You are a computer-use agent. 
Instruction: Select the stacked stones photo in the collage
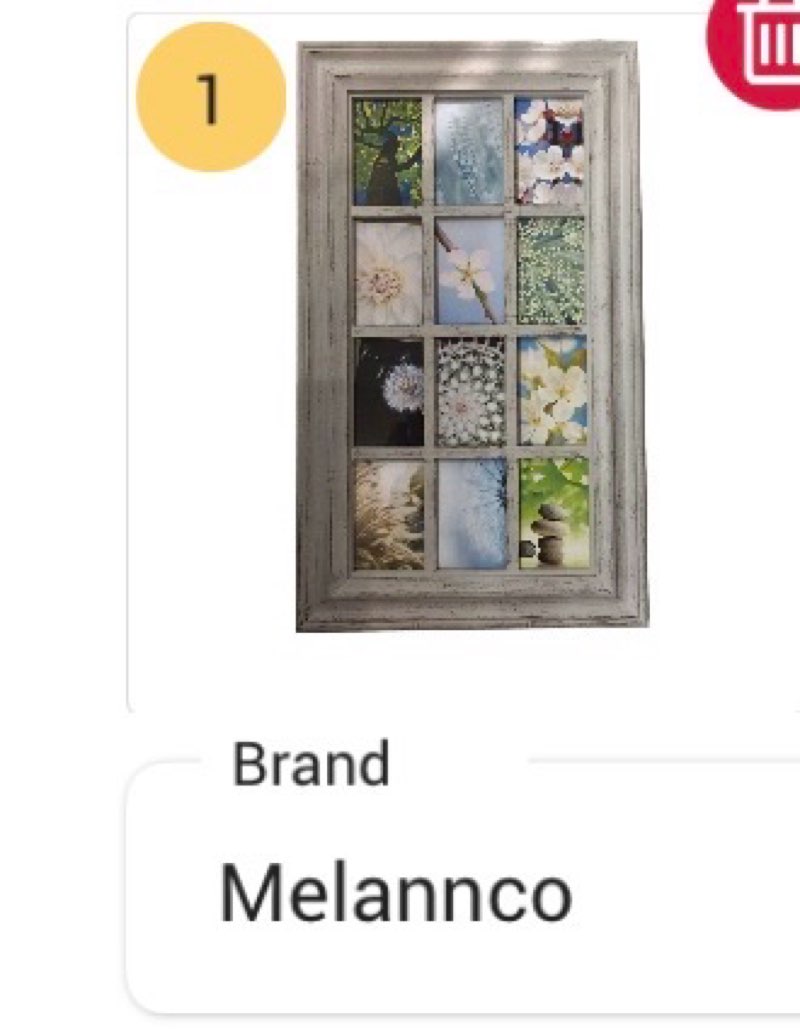click(x=553, y=515)
